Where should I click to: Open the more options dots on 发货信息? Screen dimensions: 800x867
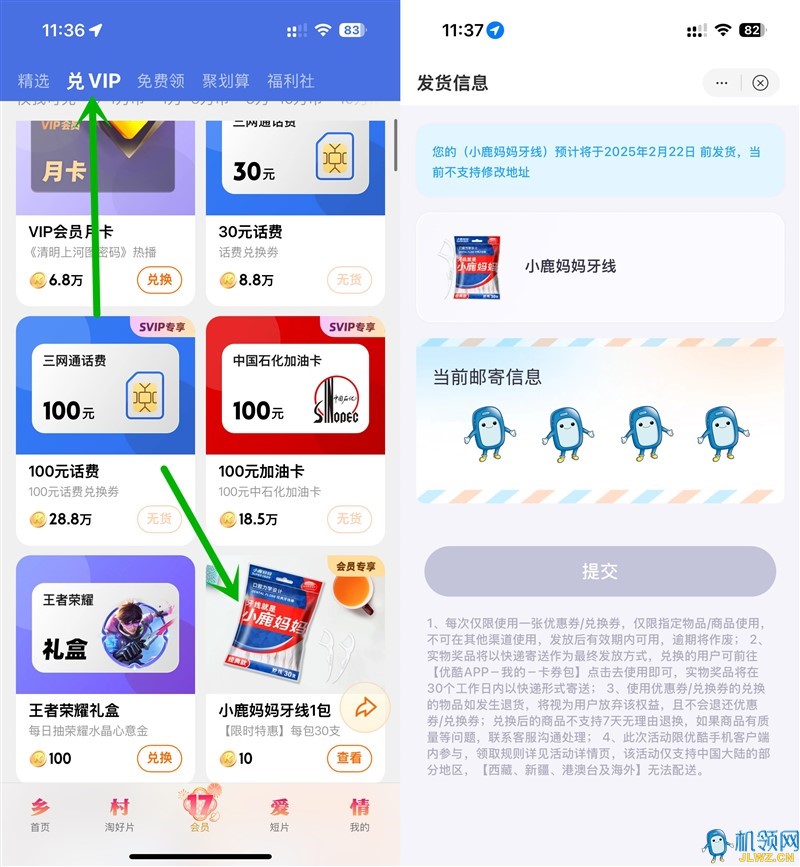[722, 83]
